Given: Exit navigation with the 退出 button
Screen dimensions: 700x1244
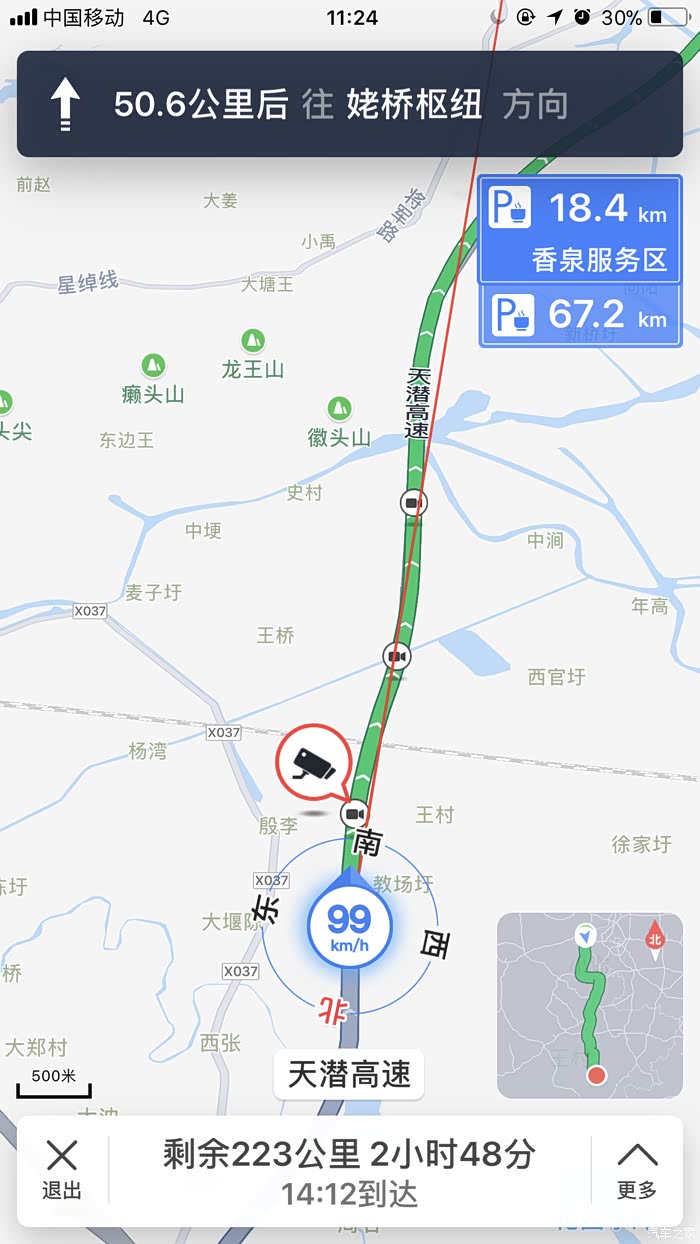Looking at the screenshot, I should [x=62, y=1170].
